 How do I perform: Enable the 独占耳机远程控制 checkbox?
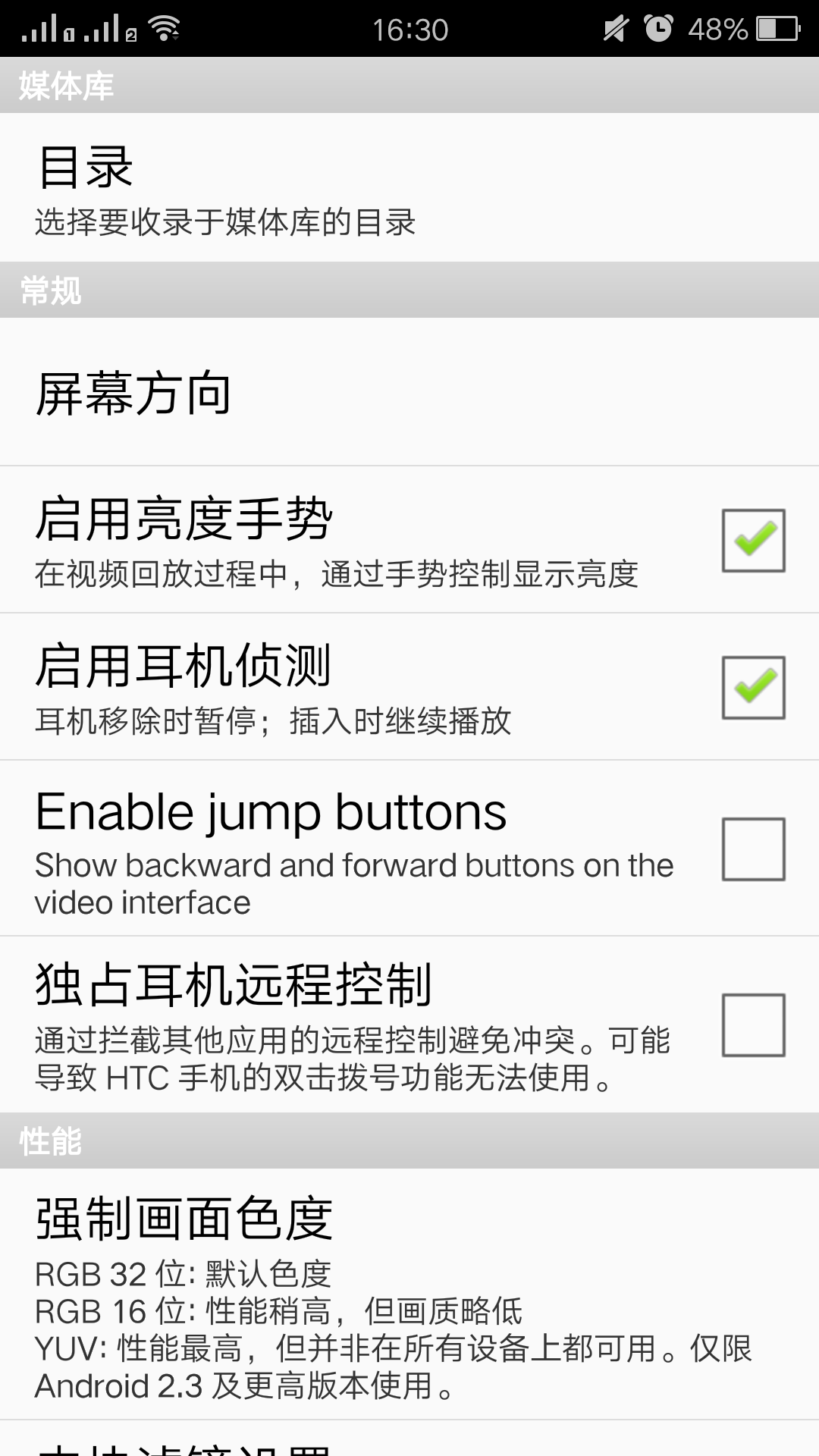point(753,1025)
